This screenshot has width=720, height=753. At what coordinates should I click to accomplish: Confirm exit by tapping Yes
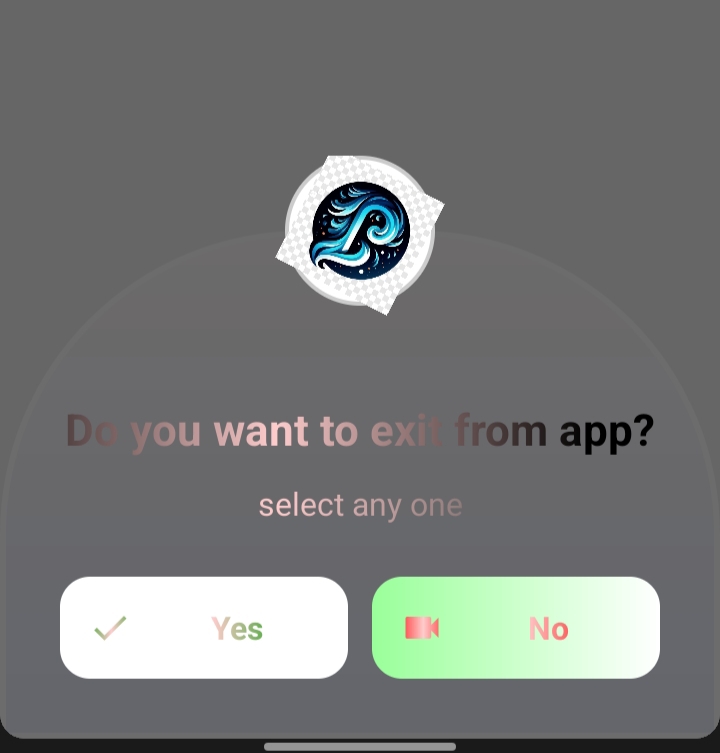(x=204, y=628)
